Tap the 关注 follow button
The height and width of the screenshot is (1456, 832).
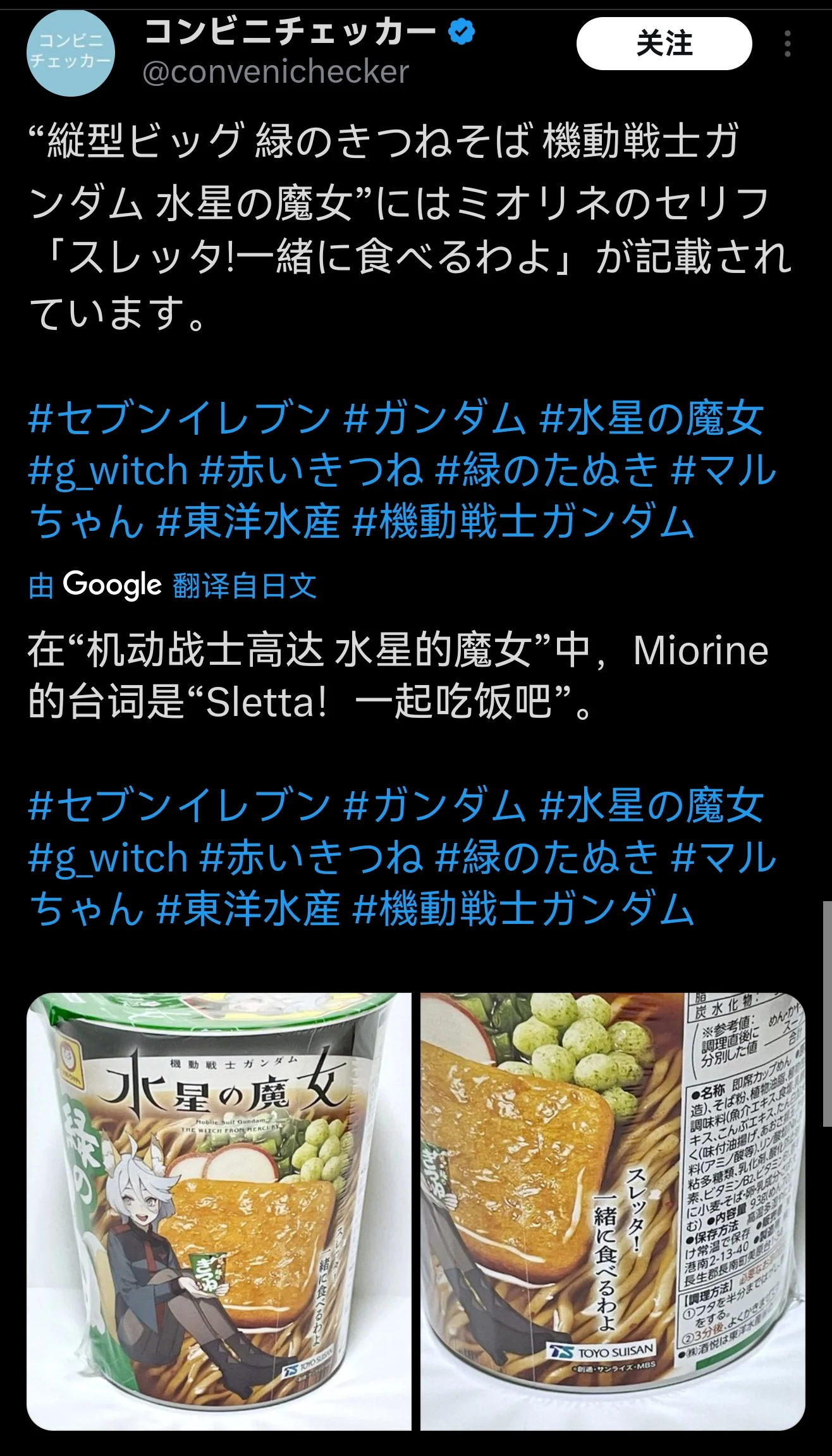(664, 44)
